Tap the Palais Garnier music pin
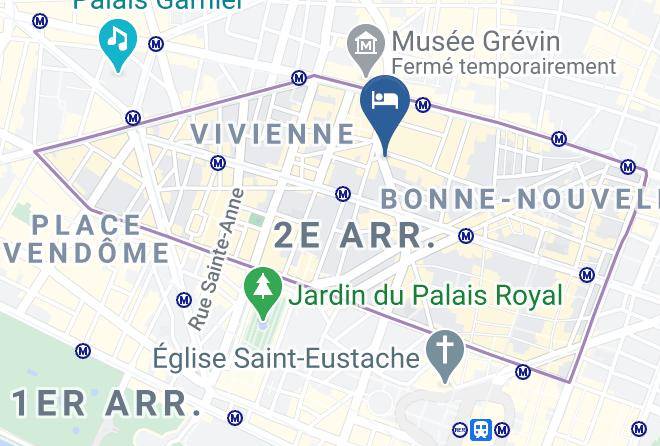660x446 pixels. pos(118,42)
